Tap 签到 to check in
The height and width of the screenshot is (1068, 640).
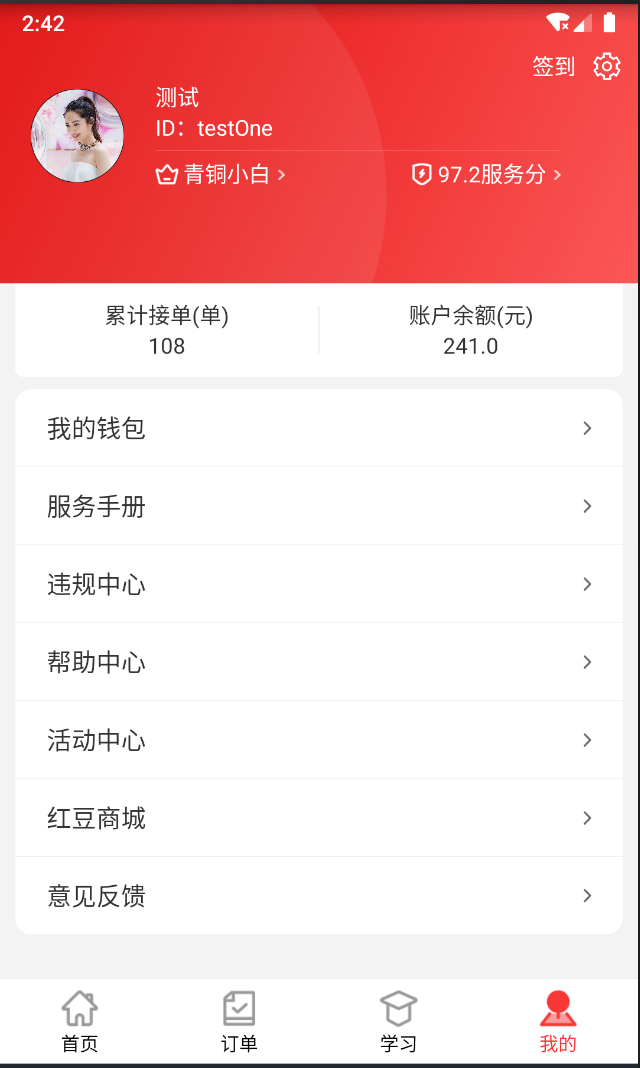(x=553, y=67)
